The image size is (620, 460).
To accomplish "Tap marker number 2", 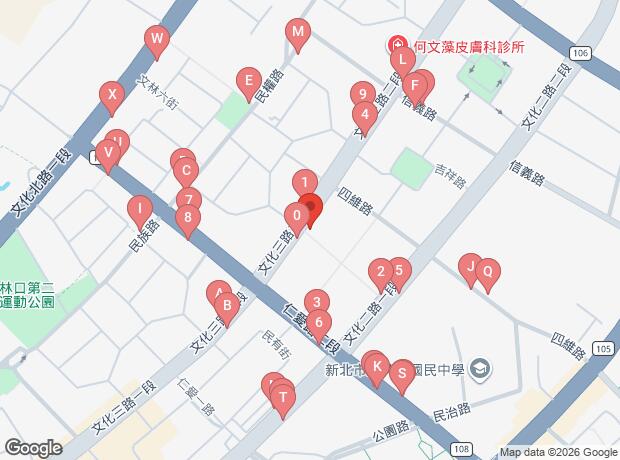I will tap(380, 271).
